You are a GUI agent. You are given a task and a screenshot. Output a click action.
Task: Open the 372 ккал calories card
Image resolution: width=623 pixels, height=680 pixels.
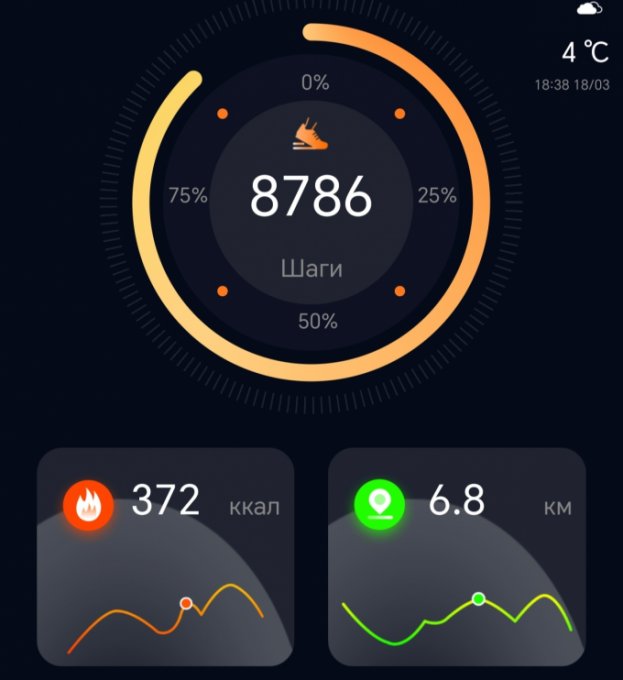(165, 556)
